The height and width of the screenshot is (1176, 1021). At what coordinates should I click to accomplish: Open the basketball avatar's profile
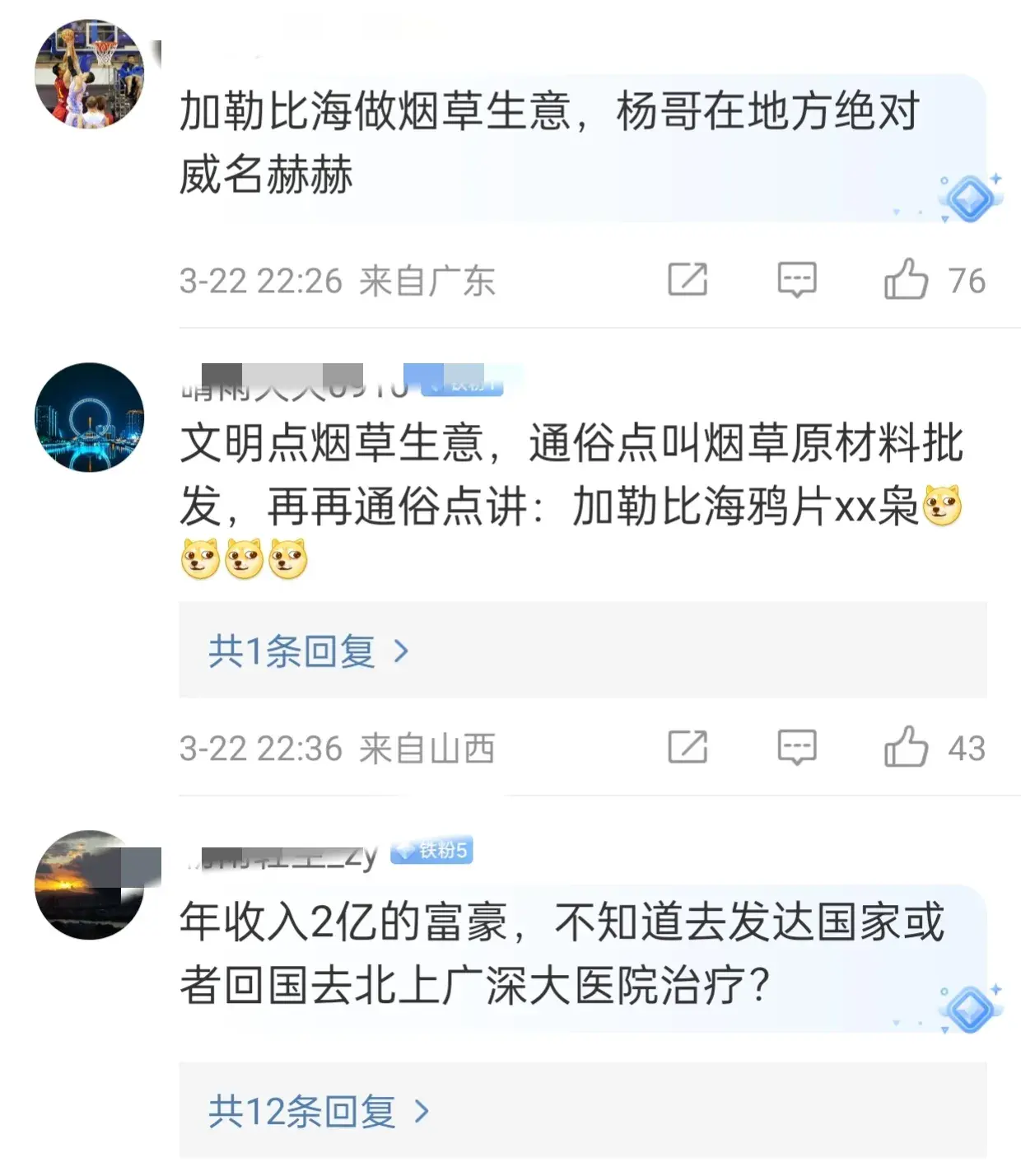click(89, 74)
